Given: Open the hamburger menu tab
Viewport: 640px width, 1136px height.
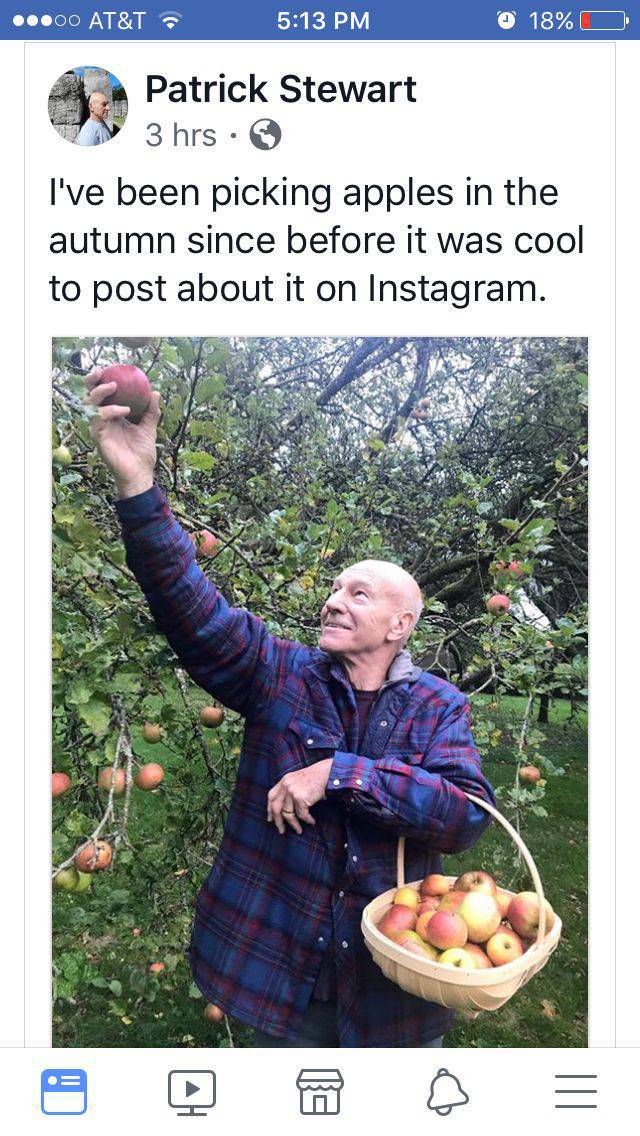Looking at the screenshot, I should point(575,1091).
